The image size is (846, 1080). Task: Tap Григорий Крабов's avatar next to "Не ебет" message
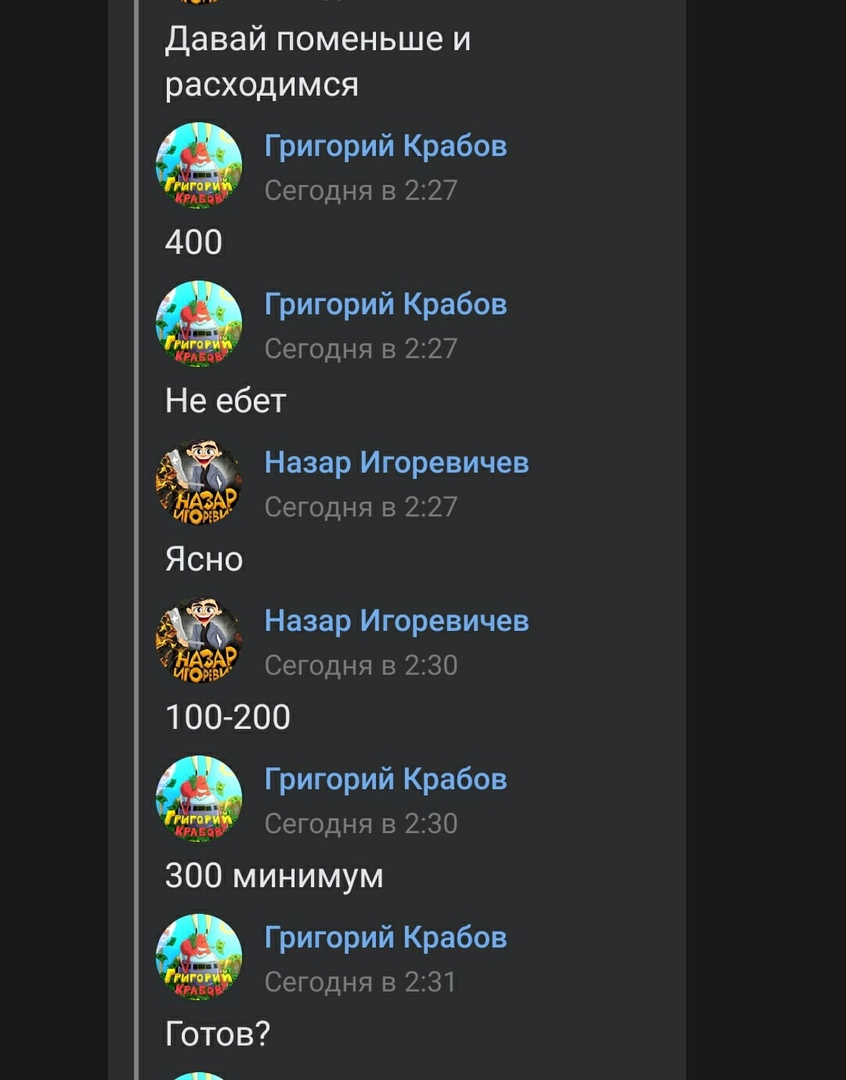tap(199, 324)
